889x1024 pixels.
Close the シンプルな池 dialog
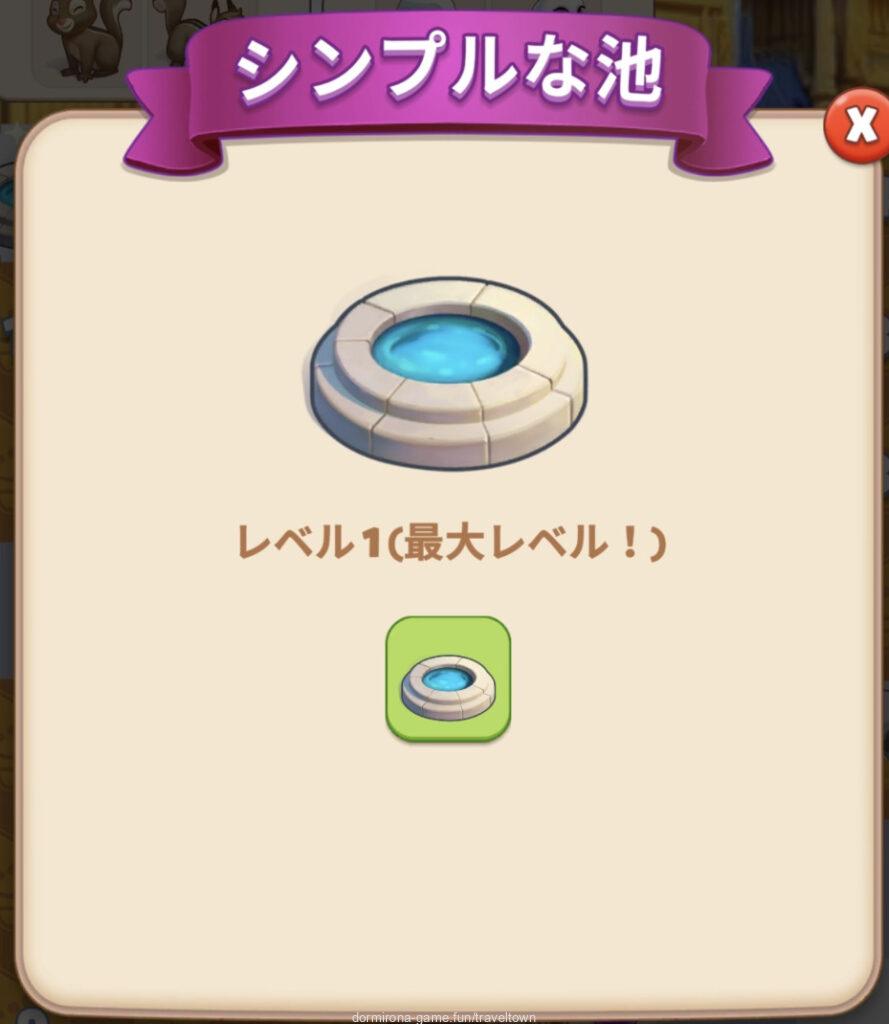coord(858,126)
